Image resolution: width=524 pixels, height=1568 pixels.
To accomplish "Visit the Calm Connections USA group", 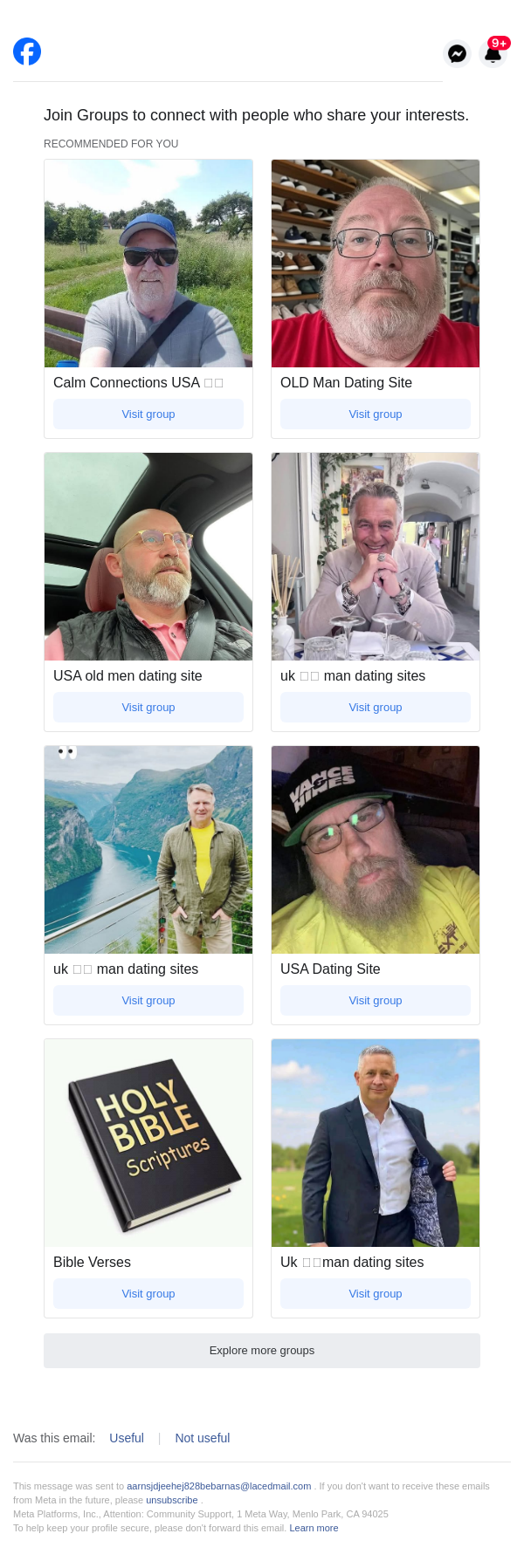I will click(x=148, y=414).
